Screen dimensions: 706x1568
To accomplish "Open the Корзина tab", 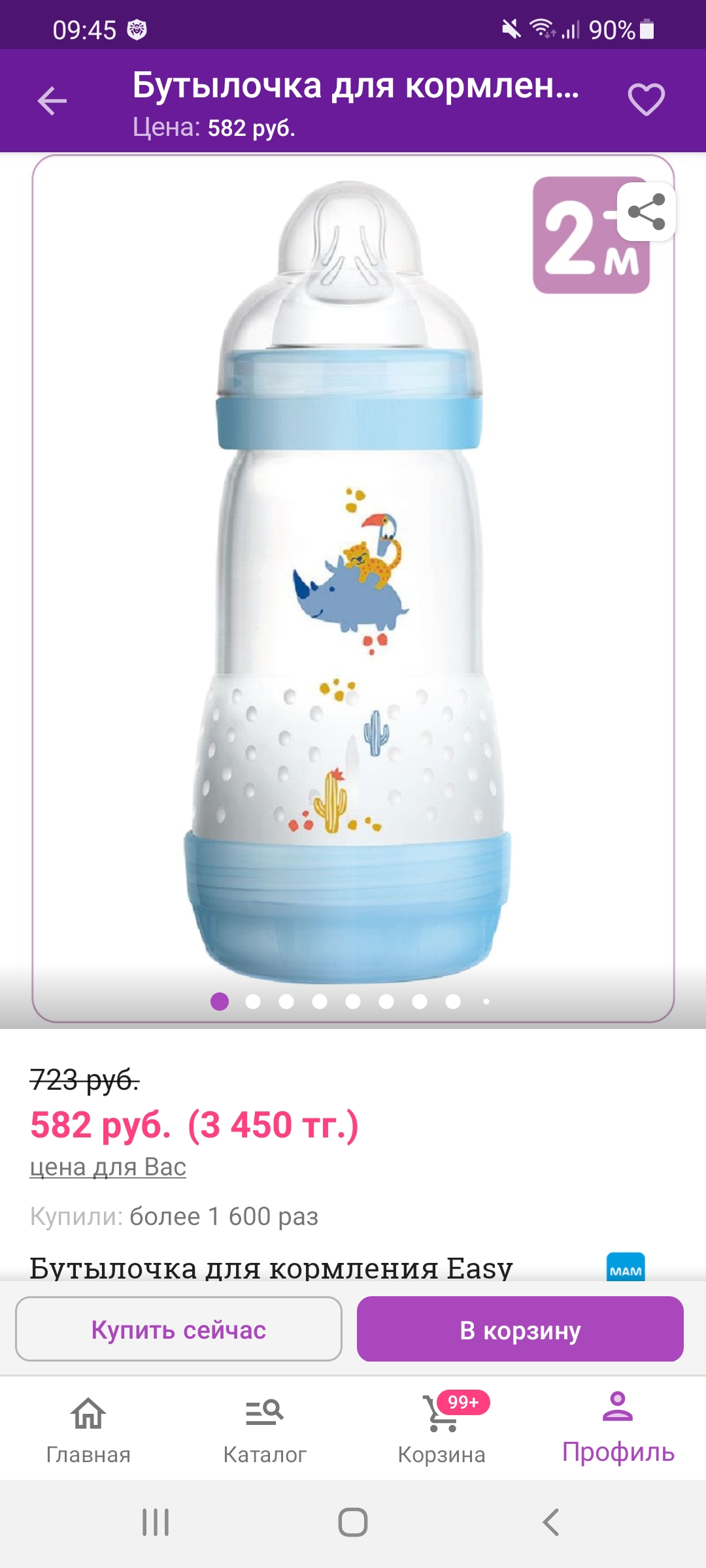I will 442,1429.
